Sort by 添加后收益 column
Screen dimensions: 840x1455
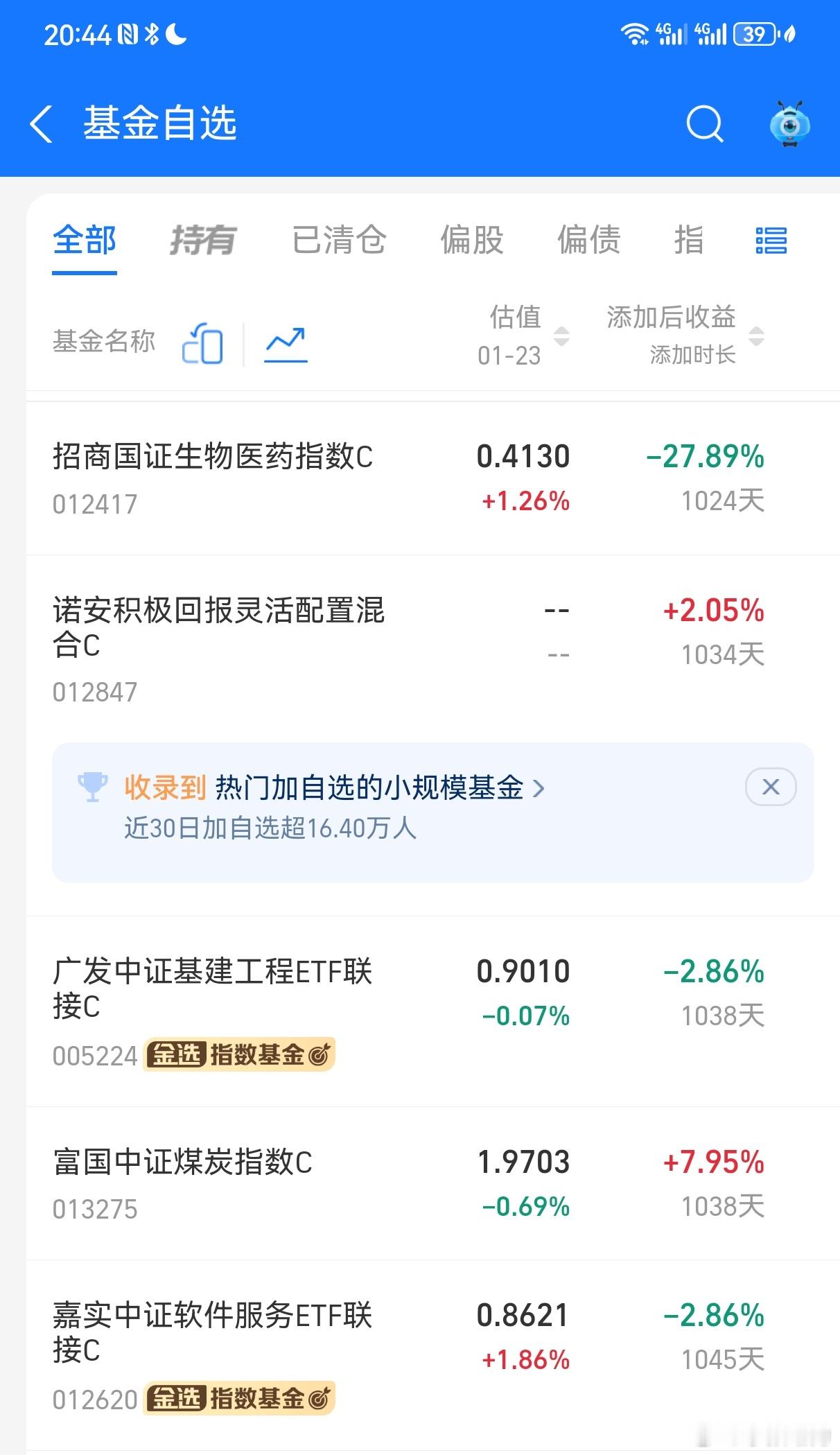pyautogui.click(x=685, y=336)
